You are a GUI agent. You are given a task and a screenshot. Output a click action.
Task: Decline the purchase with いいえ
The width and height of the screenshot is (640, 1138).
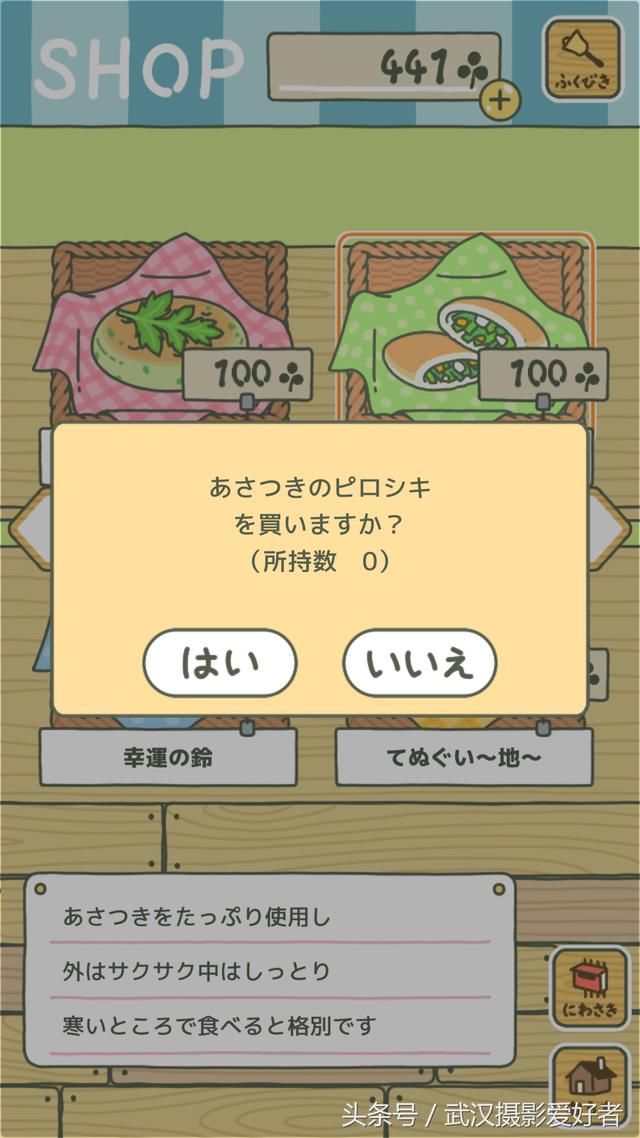coord(419,662)
